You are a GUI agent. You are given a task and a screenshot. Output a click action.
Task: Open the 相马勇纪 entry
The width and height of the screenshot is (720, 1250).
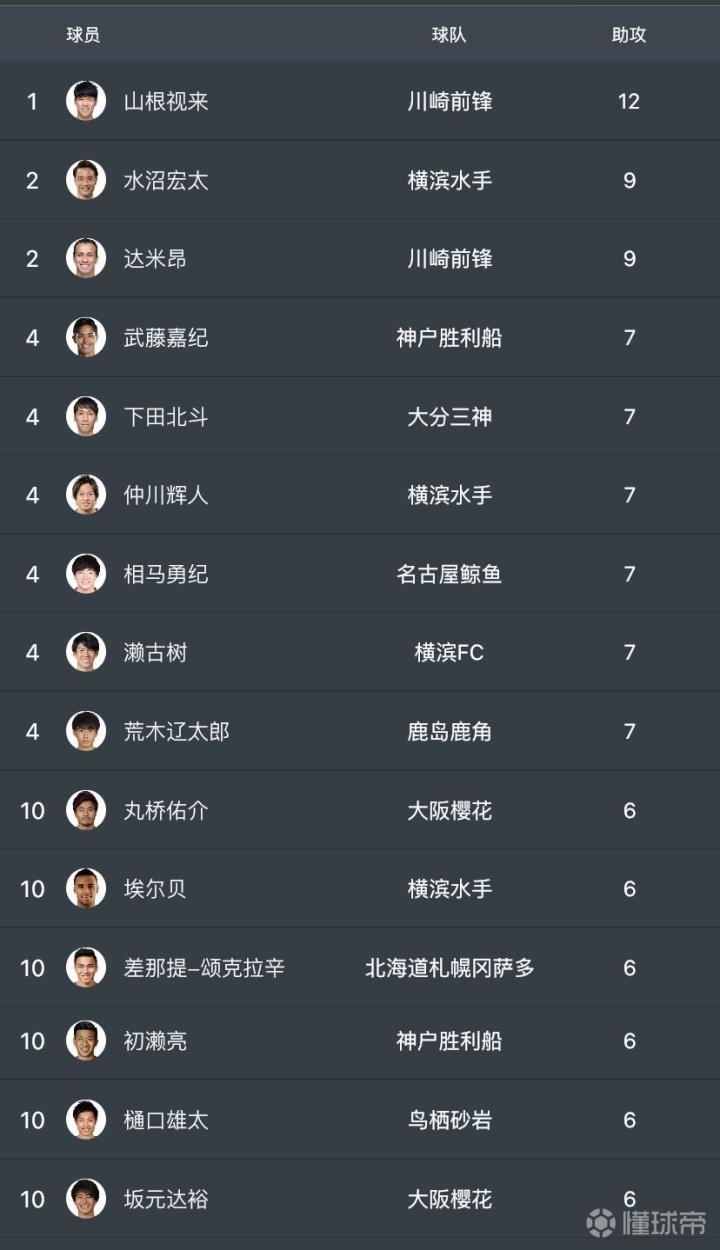click(166, 574)
